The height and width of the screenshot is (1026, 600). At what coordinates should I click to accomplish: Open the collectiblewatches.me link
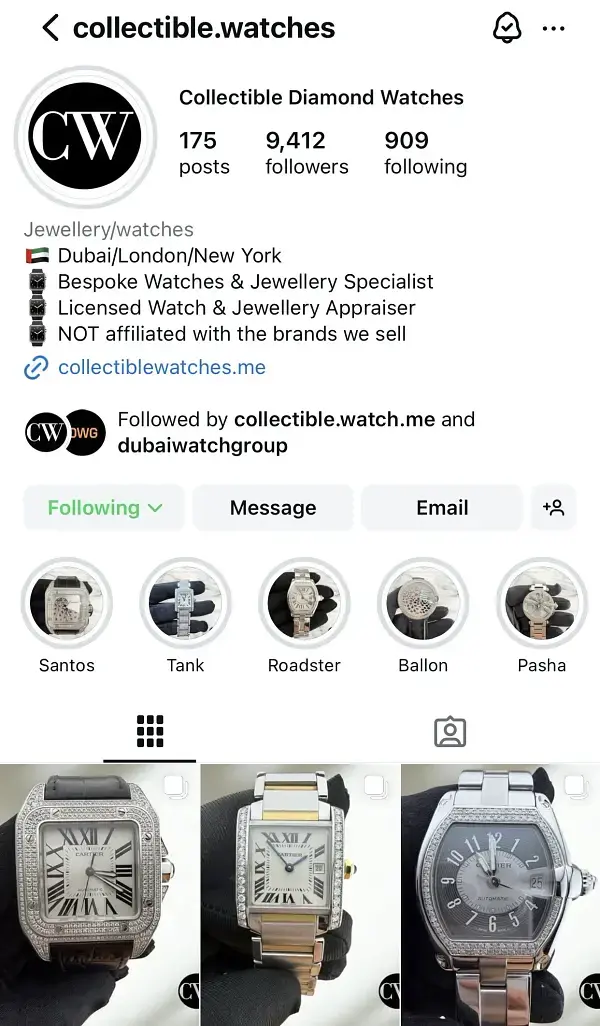(x=161, y=367)
